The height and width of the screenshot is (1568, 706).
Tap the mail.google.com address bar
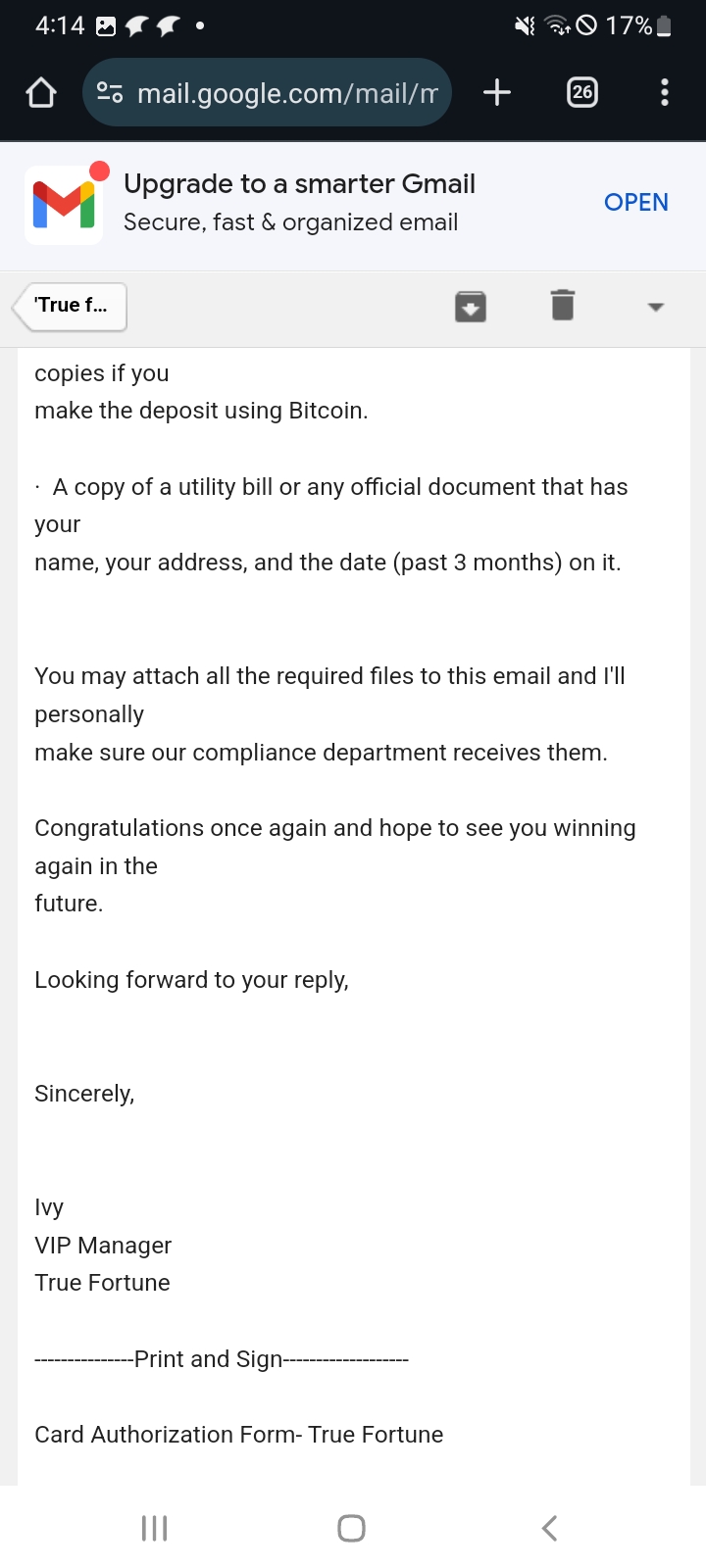click(267, 93)
